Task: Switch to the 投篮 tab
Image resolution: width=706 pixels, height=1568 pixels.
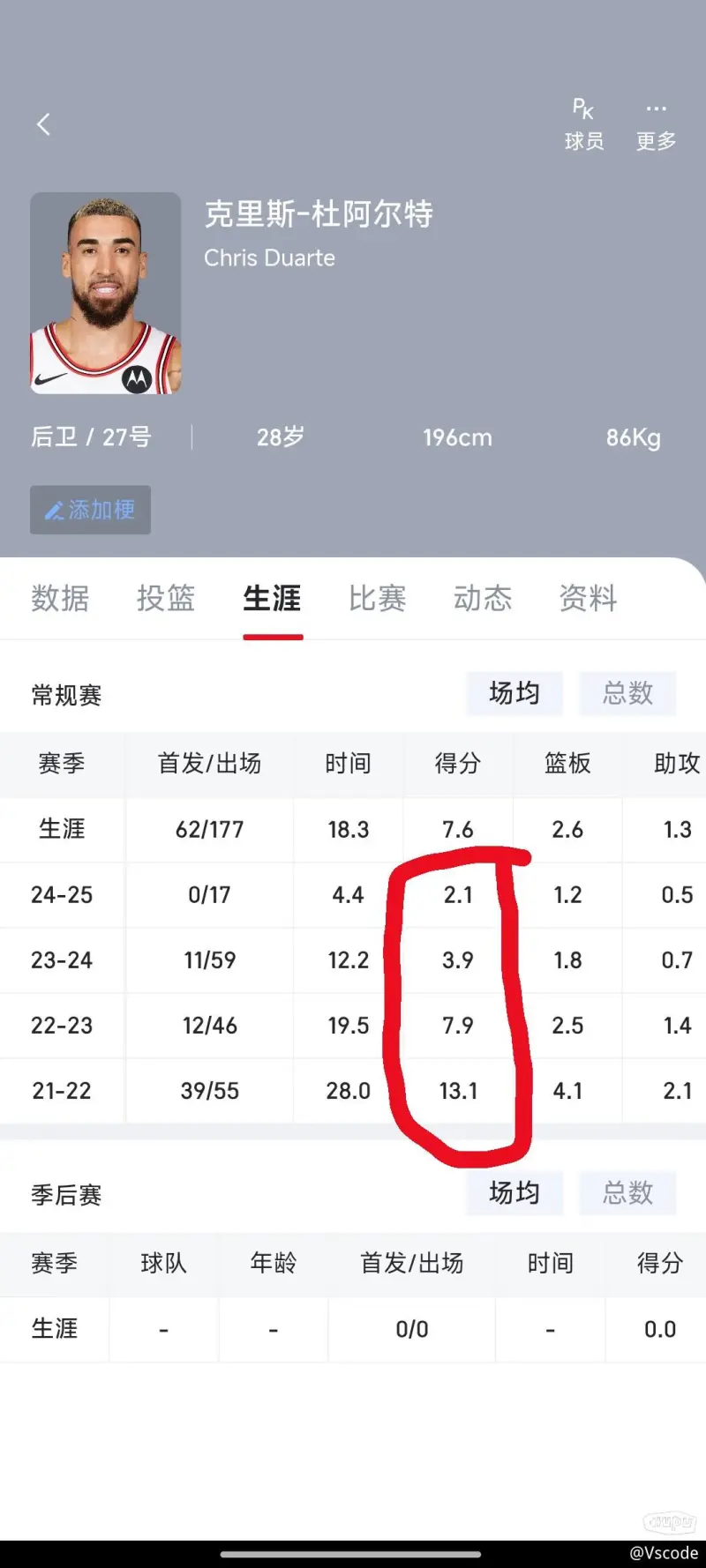Action: point(166,598)
